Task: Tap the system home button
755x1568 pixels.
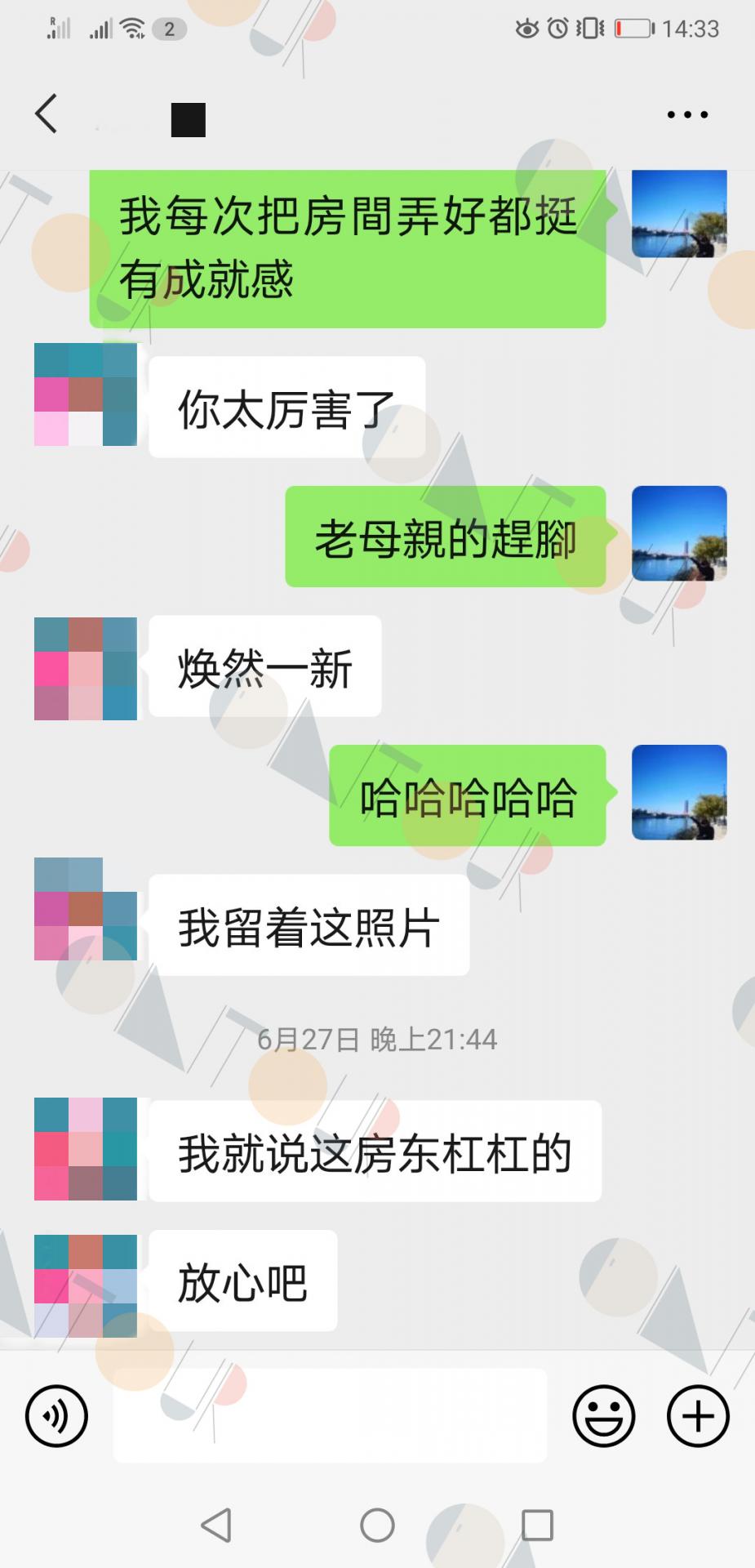Action: (x=377, y=1525)
